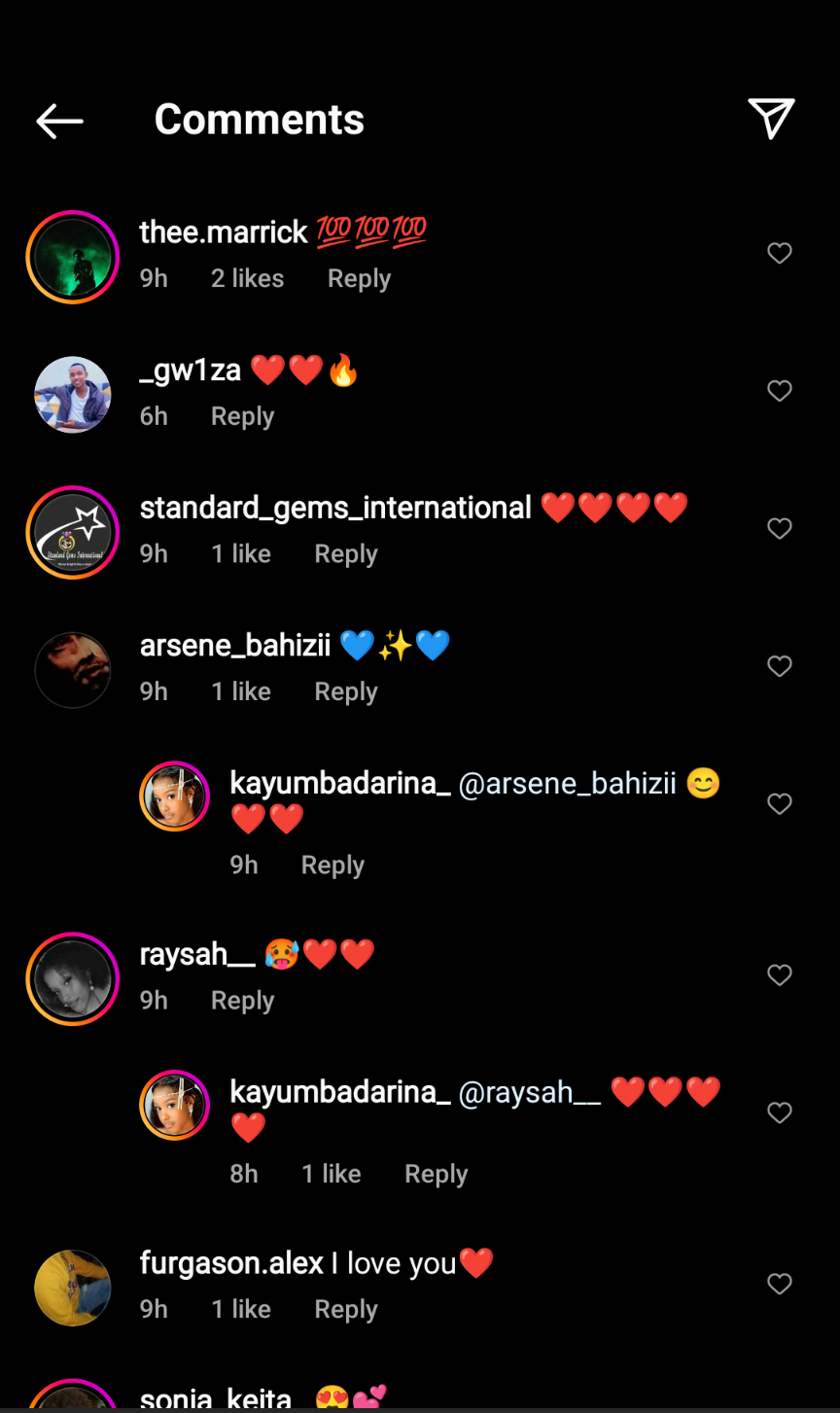This screenshot has width=840, height=1413.
Task: Reply to _gw1za's comment
Action: [242, 417]
